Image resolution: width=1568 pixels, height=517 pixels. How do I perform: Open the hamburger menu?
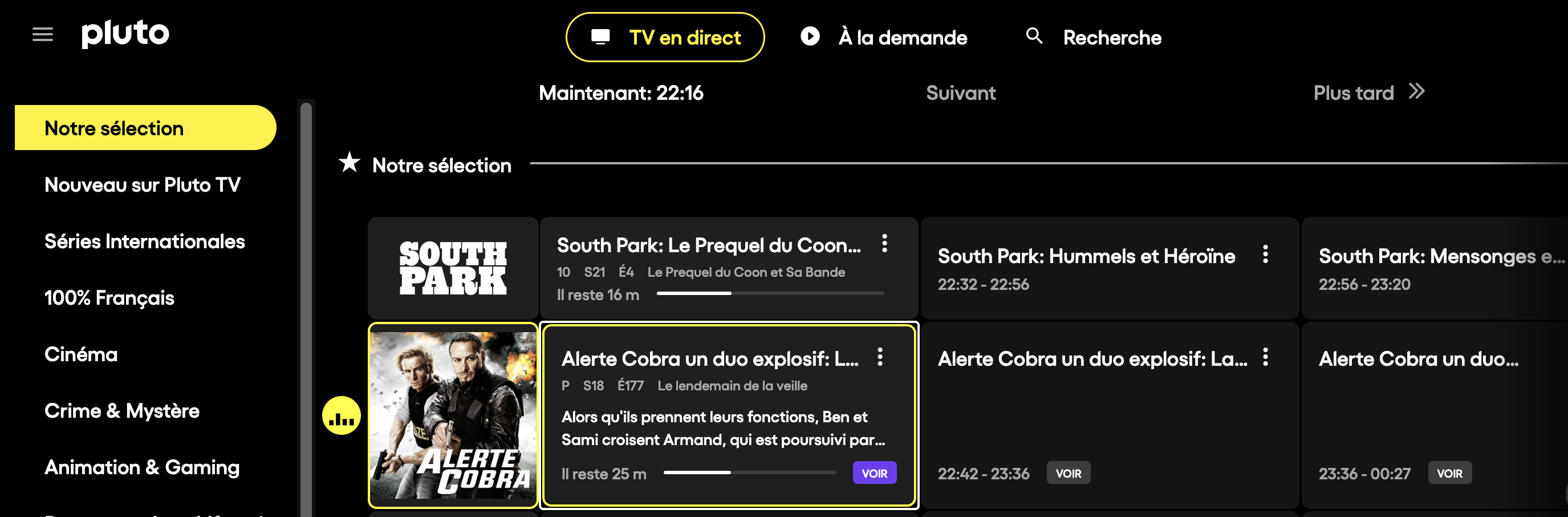(x=43, y=35)
